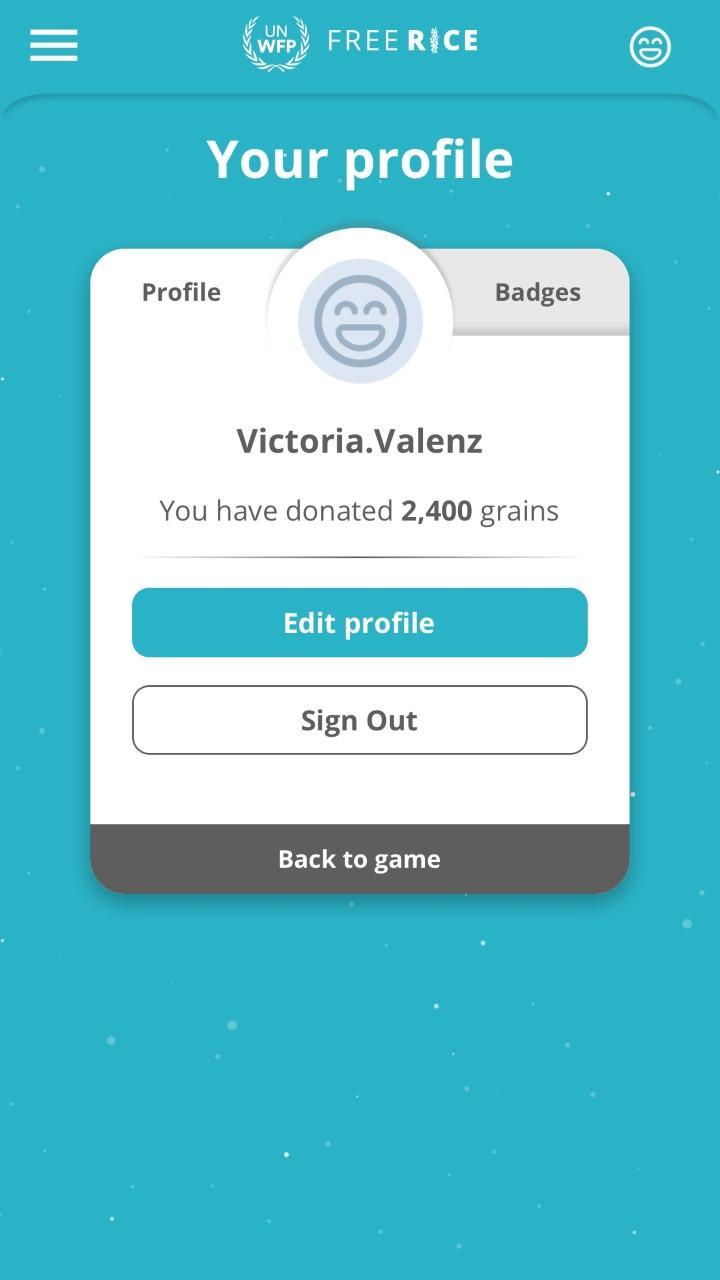The width and height of the screenshot is (720, 1280).
Task: Sign out of the account
Action: [360, 720]
